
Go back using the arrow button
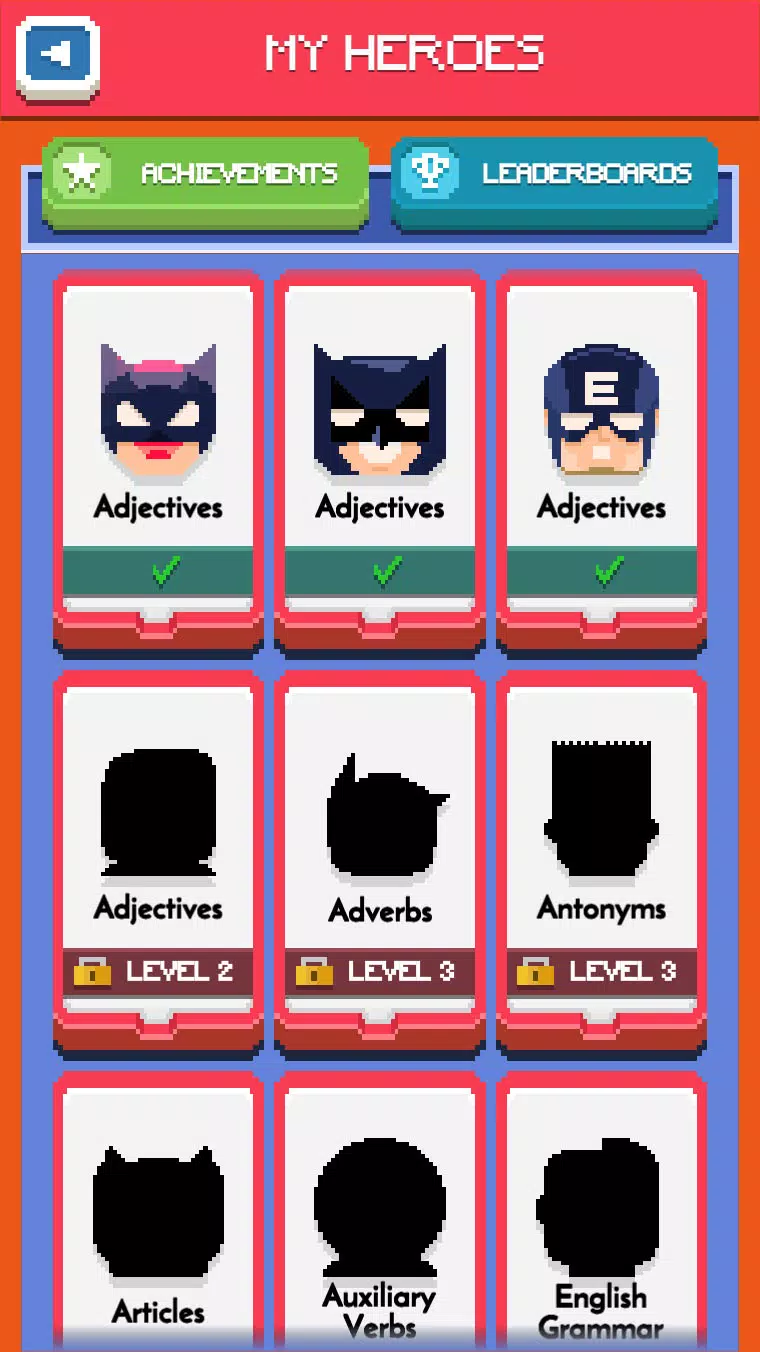tap(58, 56)
